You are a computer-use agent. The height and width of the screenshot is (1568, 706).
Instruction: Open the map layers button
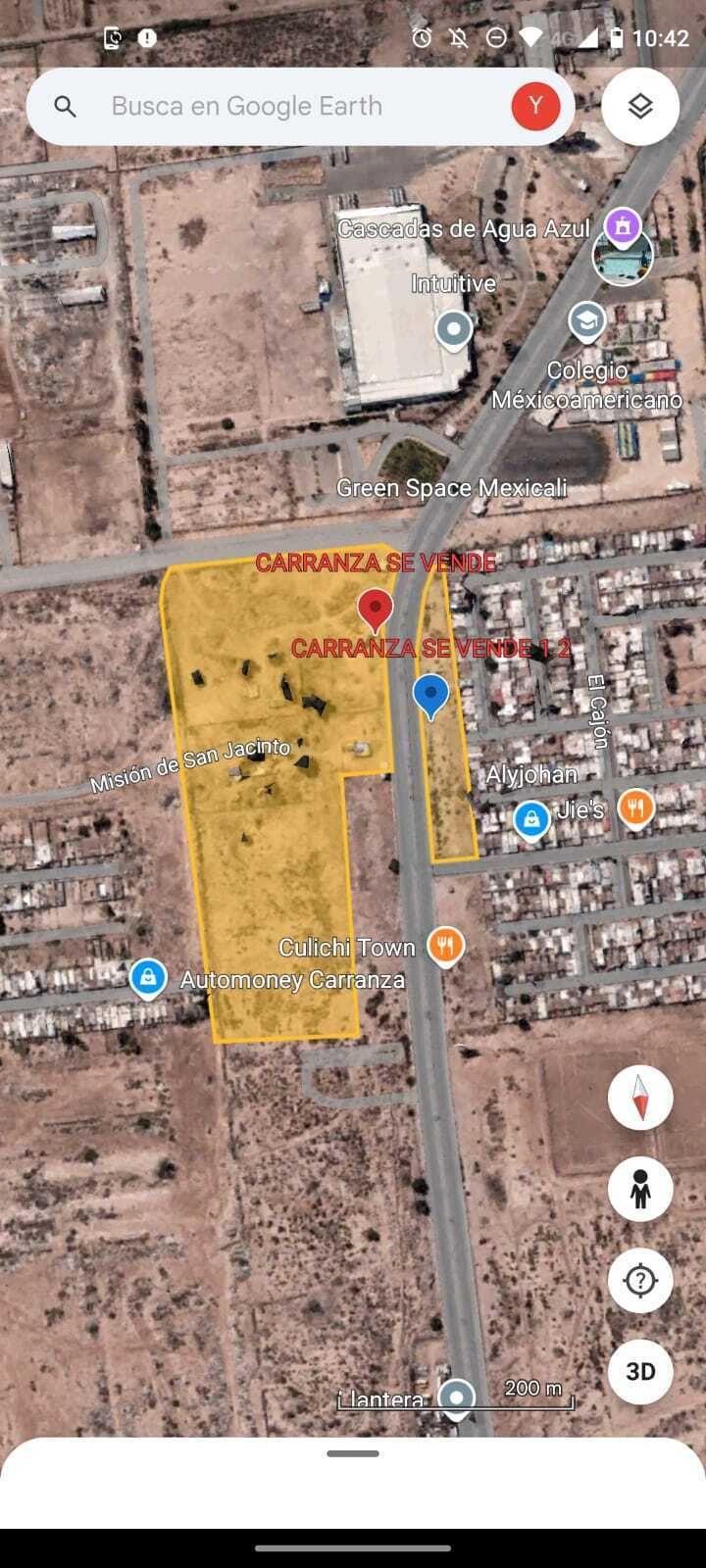point(640,106)
